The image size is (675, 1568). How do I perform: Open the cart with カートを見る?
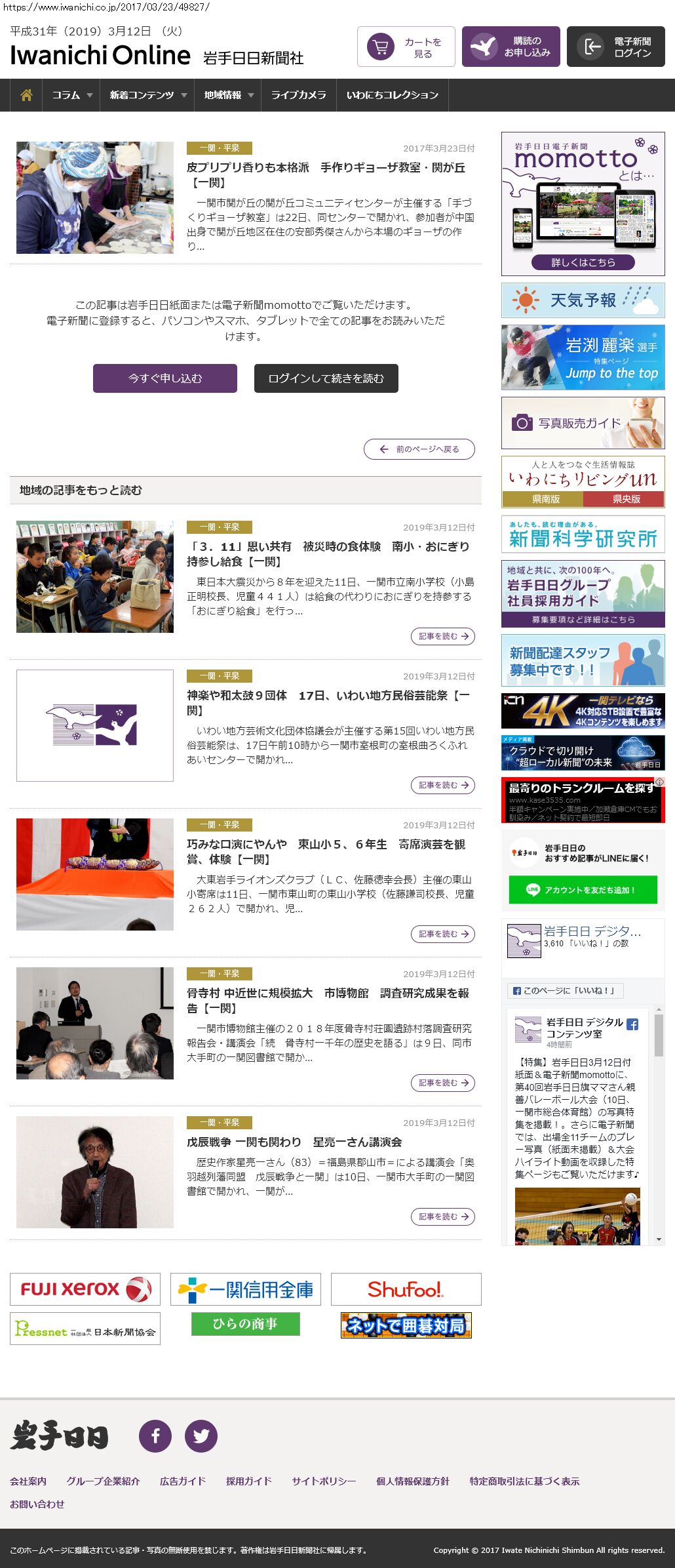pyautogui.click(x=406, y=47)
